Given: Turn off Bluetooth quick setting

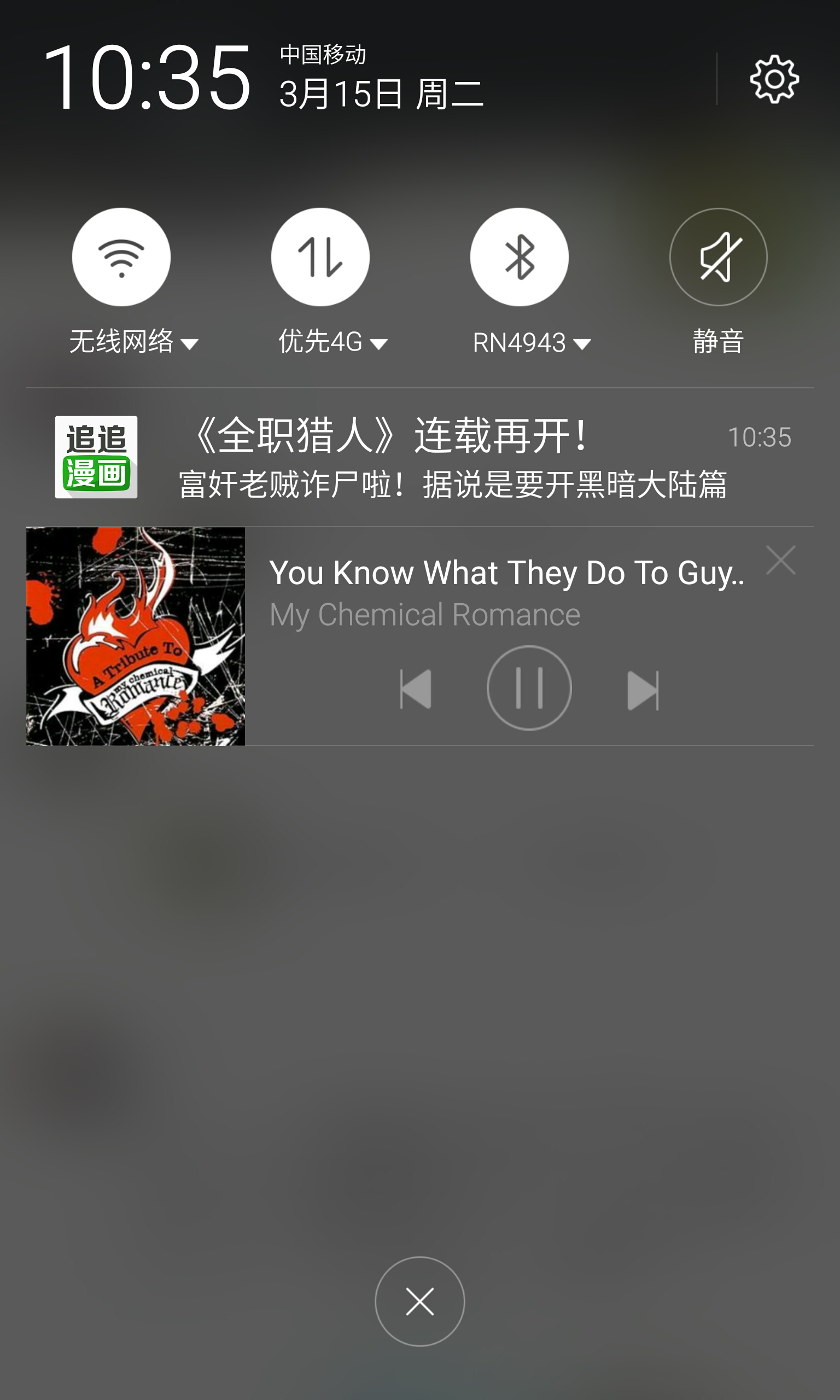Looking at the screenshot, I should pyautogui.click(x=519, y=257).
